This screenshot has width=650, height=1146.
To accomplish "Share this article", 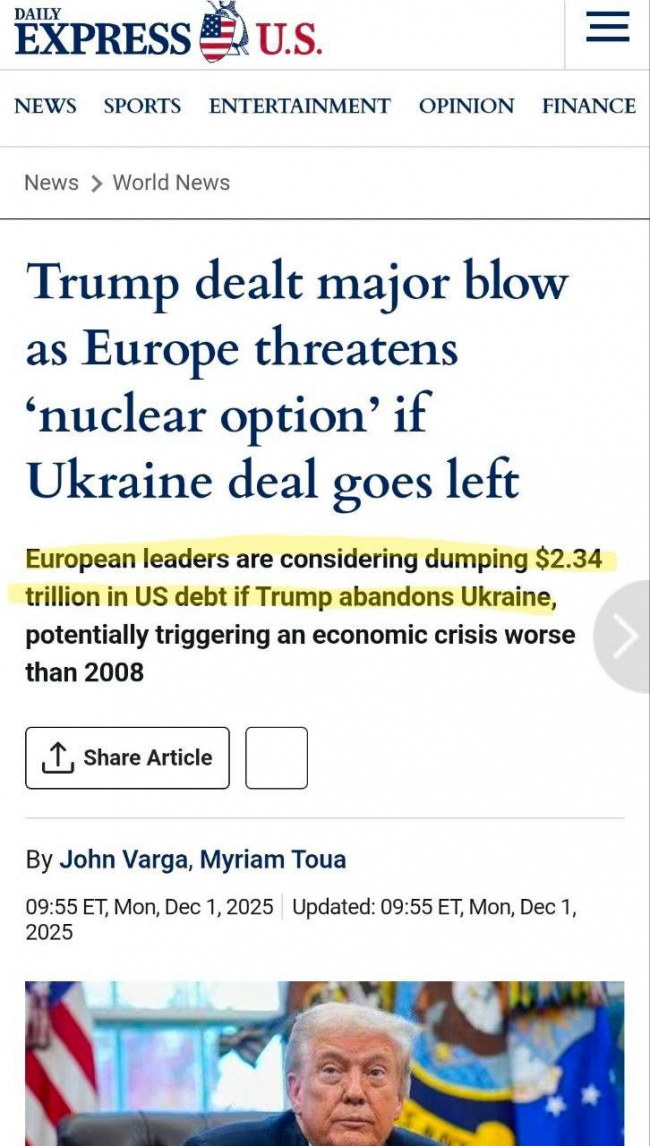I will (127, 758).
